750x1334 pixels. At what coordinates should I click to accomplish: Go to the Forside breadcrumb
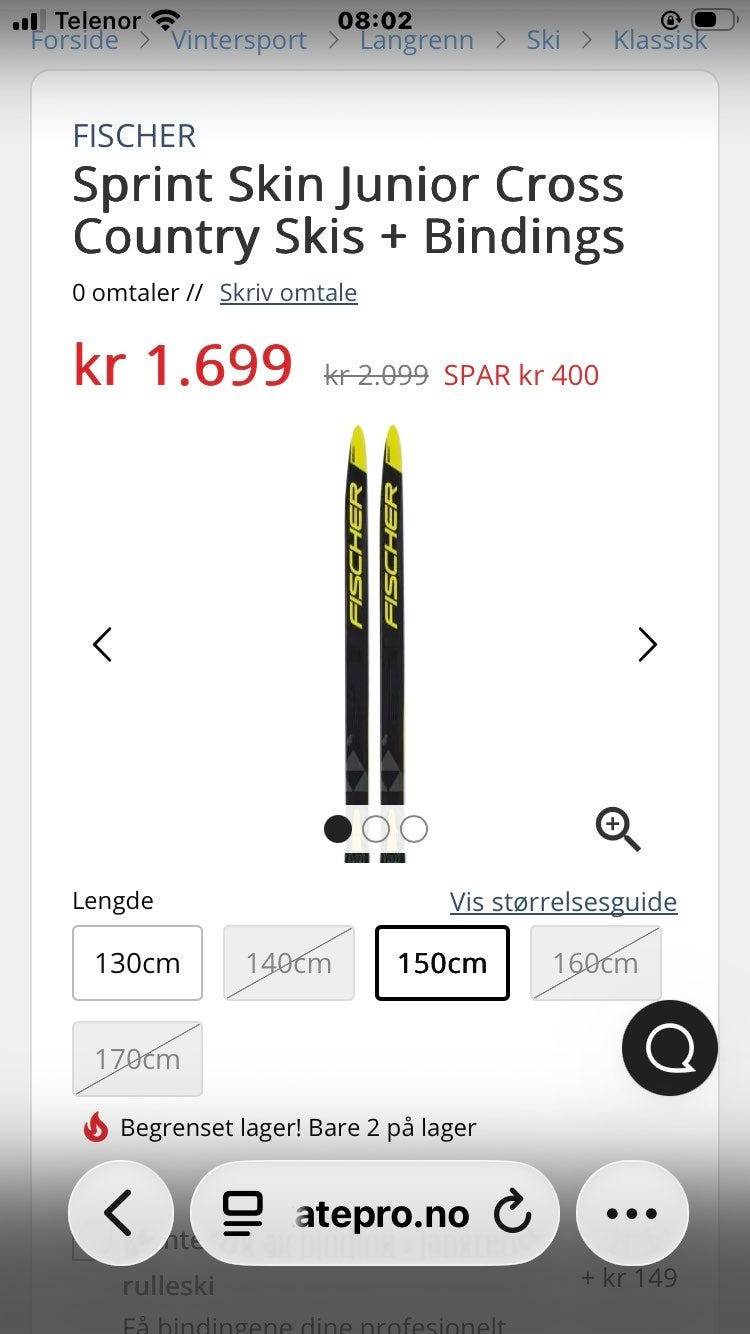75,41
